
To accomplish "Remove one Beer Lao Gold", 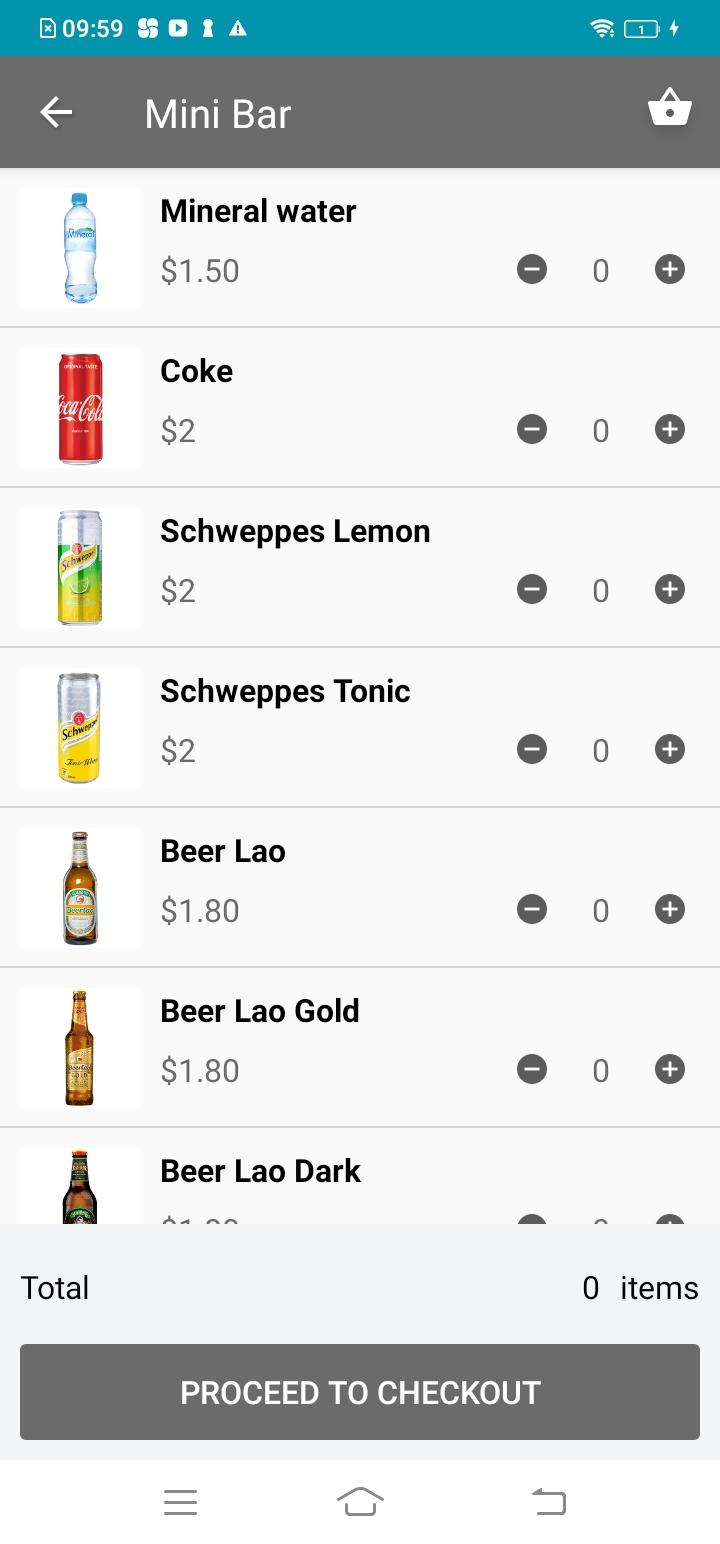I will pyautogui.click(x=532, y=1069).
